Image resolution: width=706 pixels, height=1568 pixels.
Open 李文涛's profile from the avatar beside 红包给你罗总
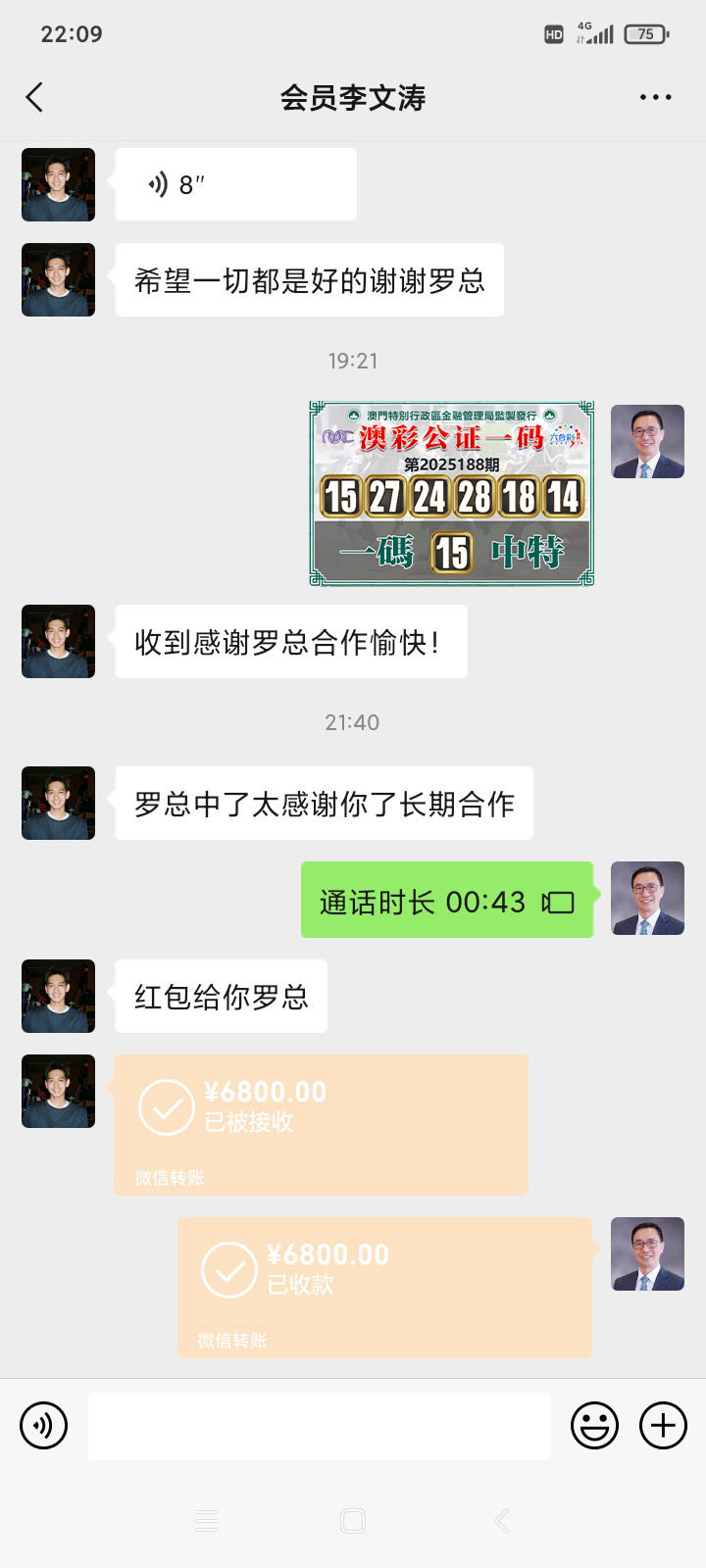[x=58, y=996]
